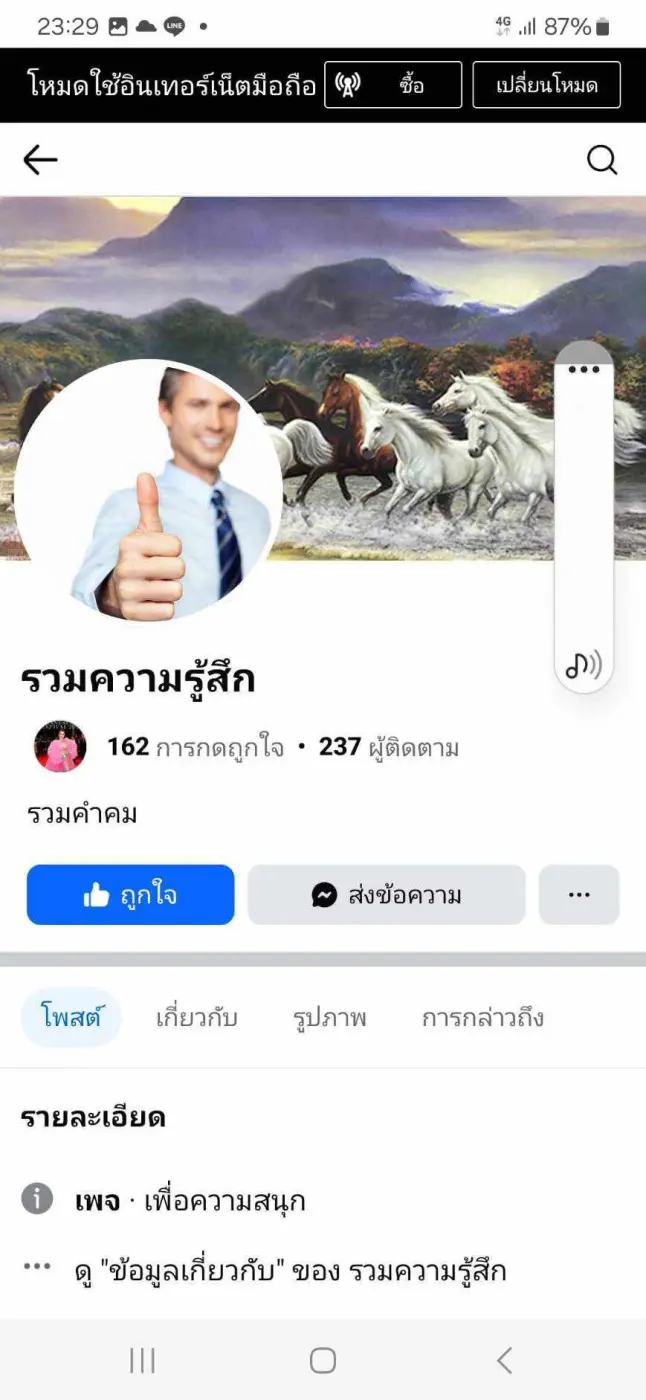View the page's profile picture
646x1400 pixels.
tap(148, 492)
